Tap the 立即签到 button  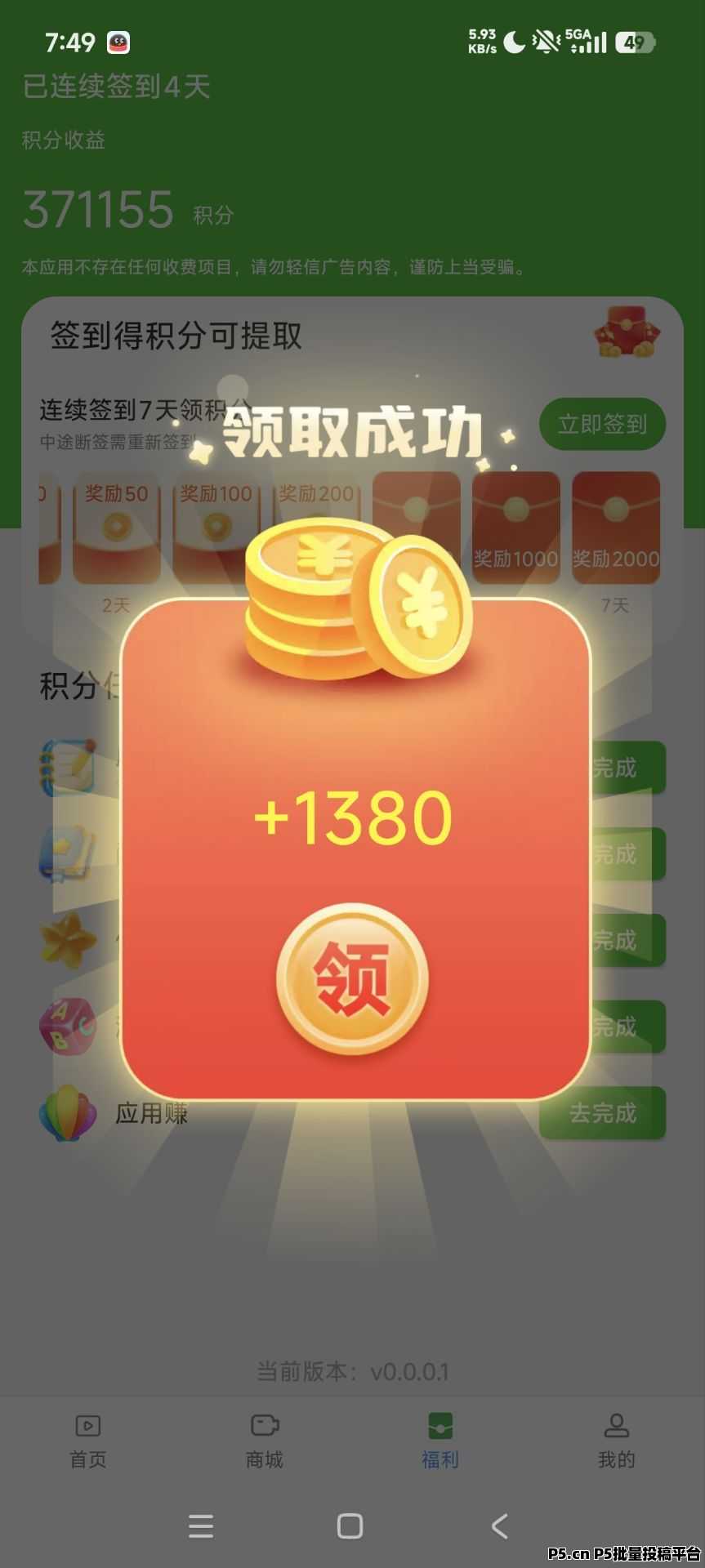[x=602, y=424]
